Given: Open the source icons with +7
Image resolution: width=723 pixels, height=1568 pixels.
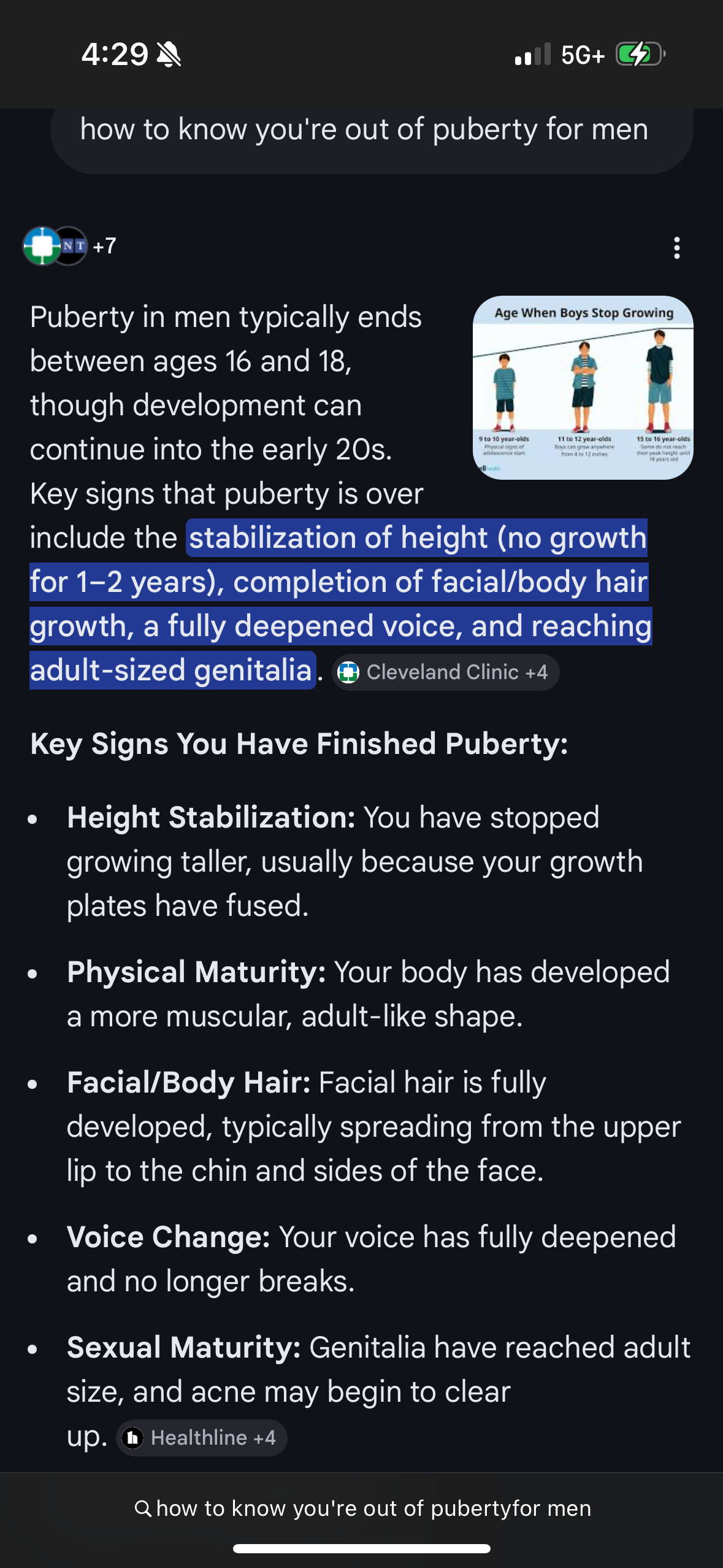Looking at the screenshot, I should 69,246.
